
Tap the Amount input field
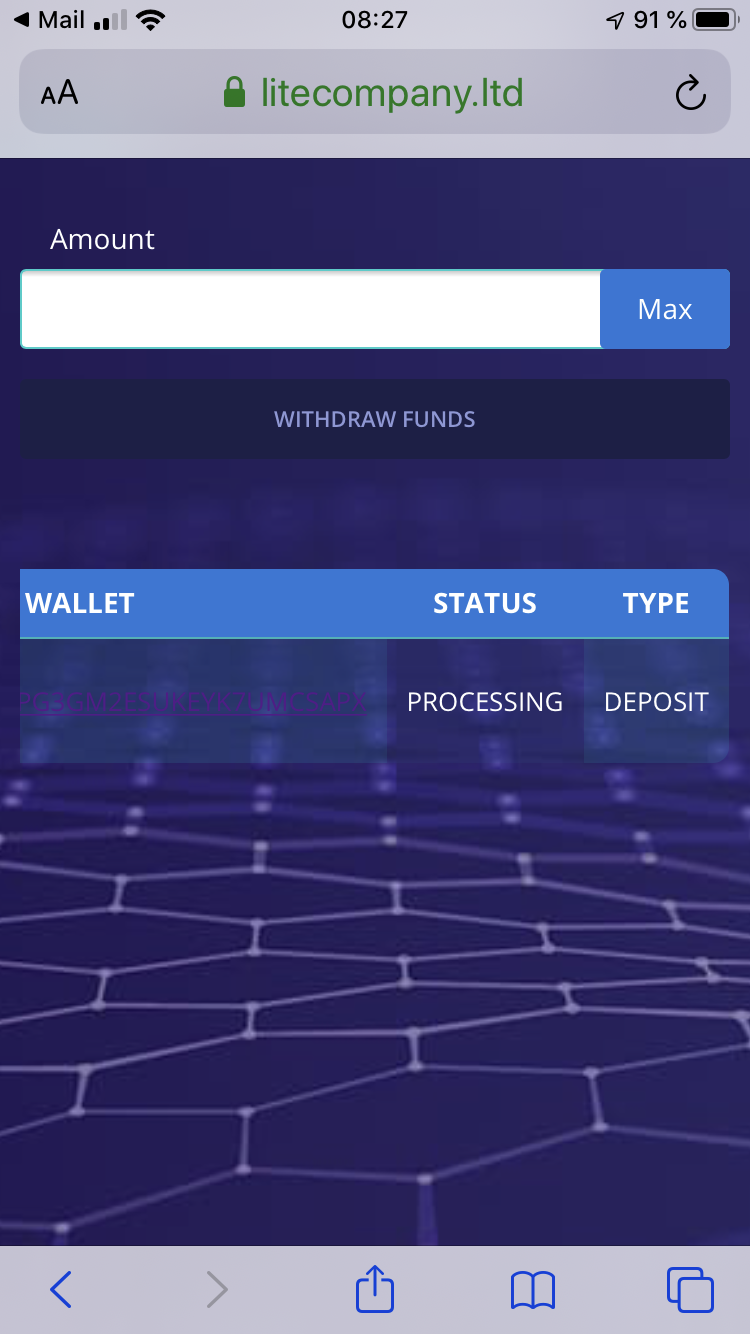pyautogui.click(x=311, y=309)
